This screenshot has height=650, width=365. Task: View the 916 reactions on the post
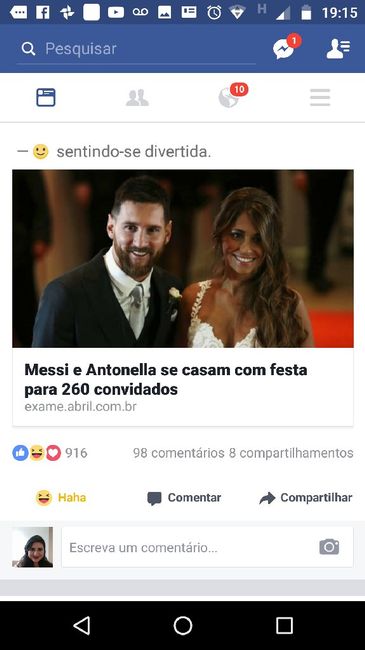click(x=50, y=453)
